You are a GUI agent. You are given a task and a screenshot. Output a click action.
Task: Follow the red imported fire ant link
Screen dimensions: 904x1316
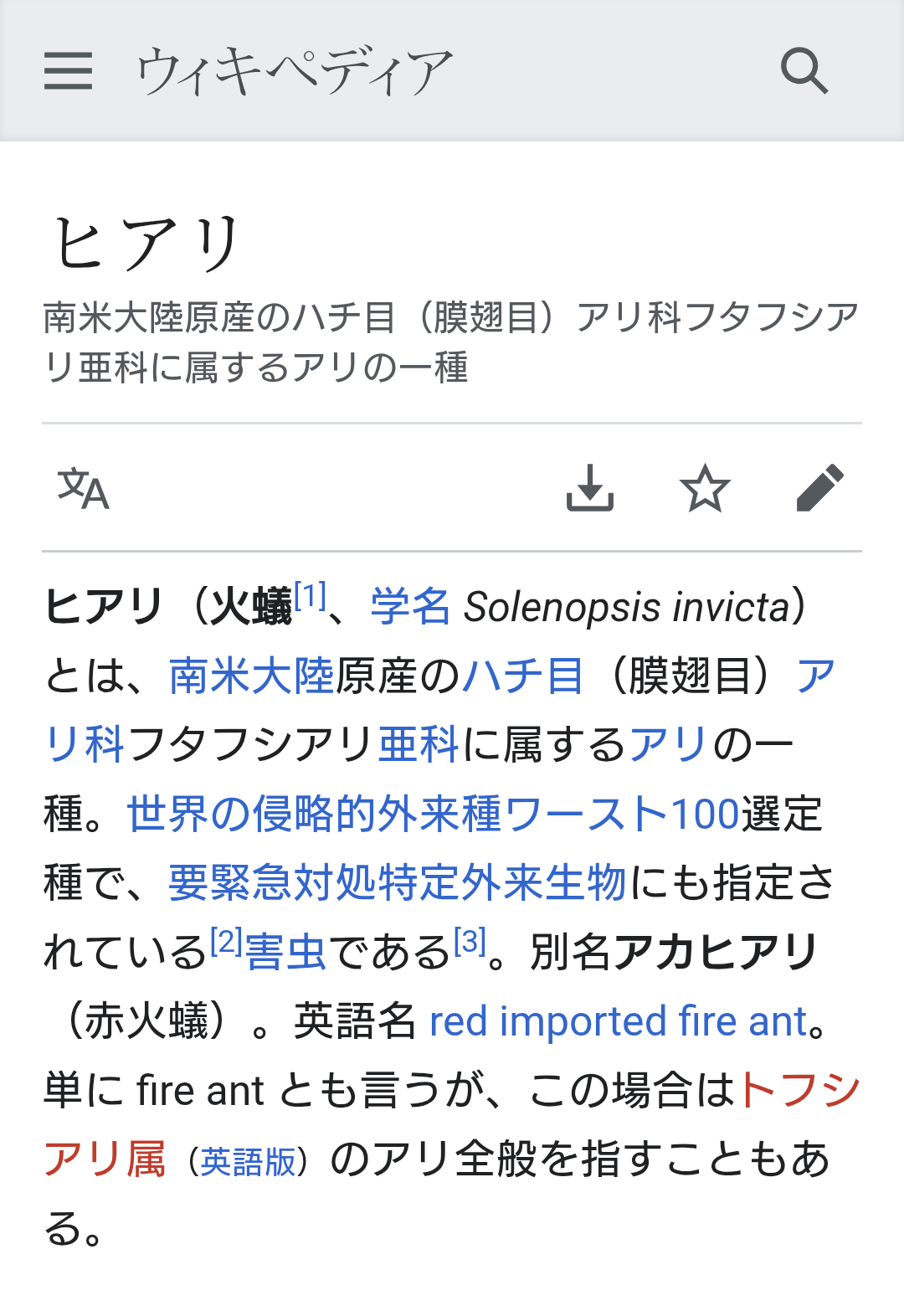pos(618,1021)
